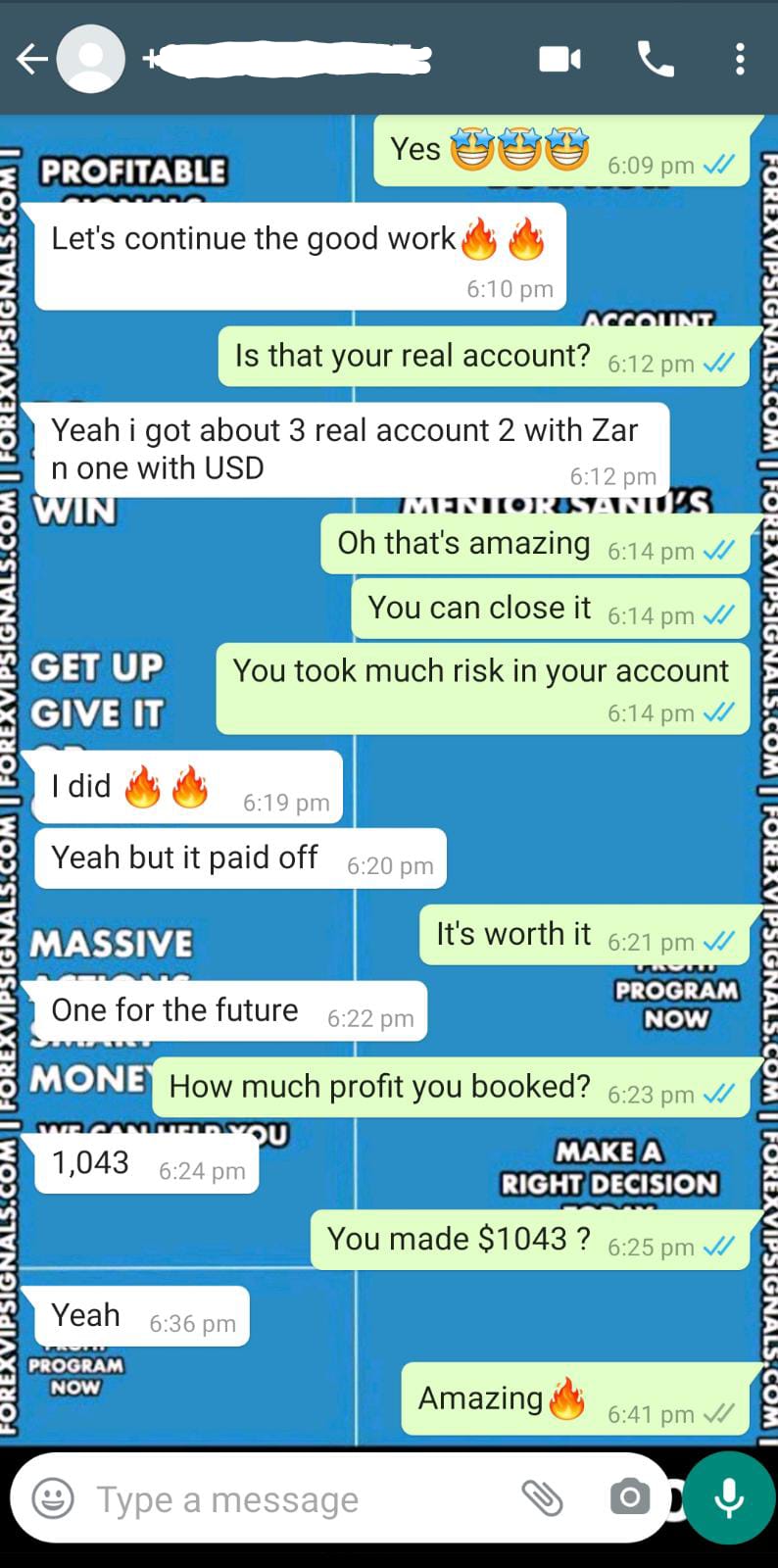Open the contact's profile picture
Image resolution: width=778 pixels, height=1568 pixels.
point(91,60)
